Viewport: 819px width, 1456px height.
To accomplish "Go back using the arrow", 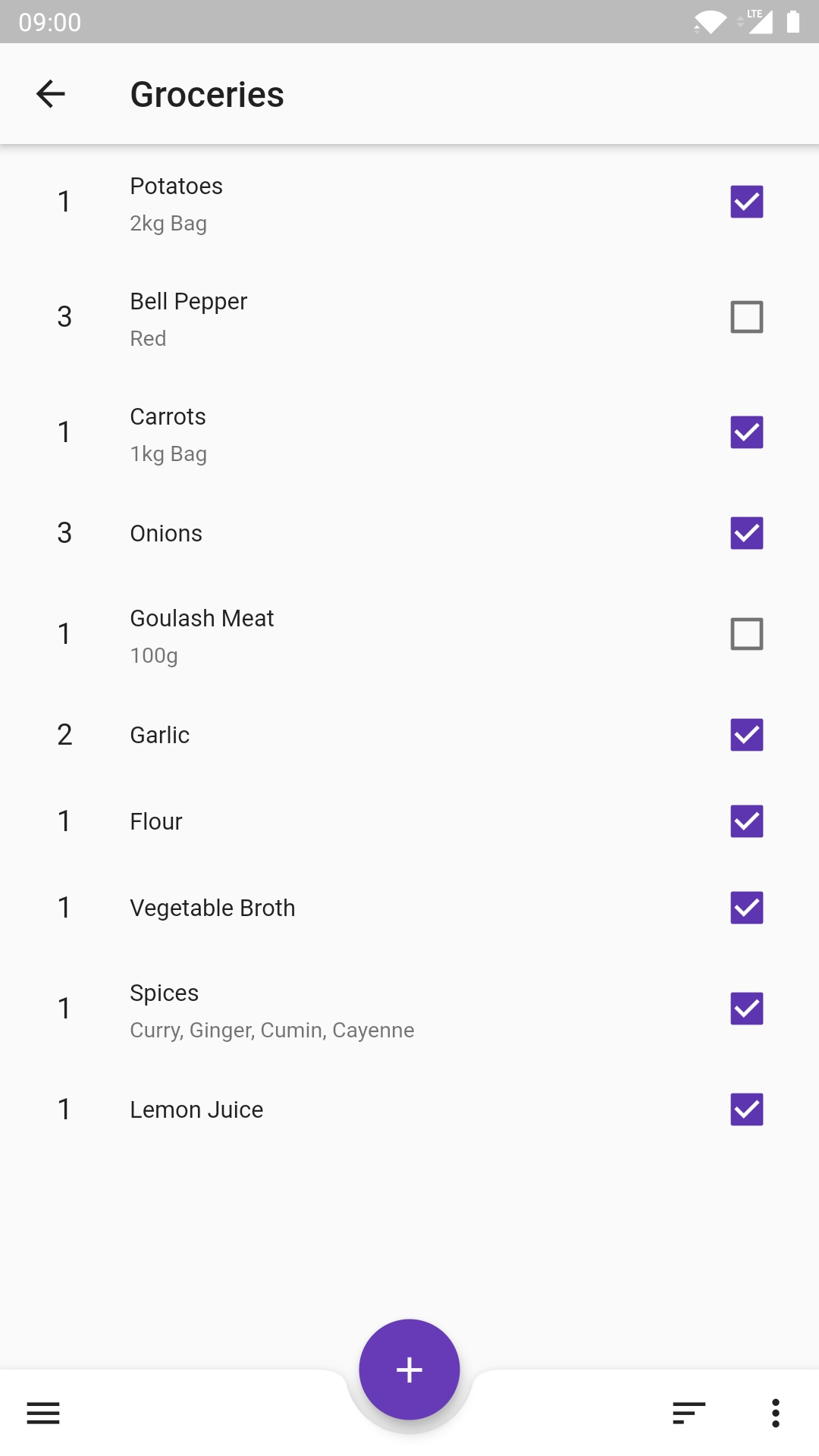I will (51, 94).
